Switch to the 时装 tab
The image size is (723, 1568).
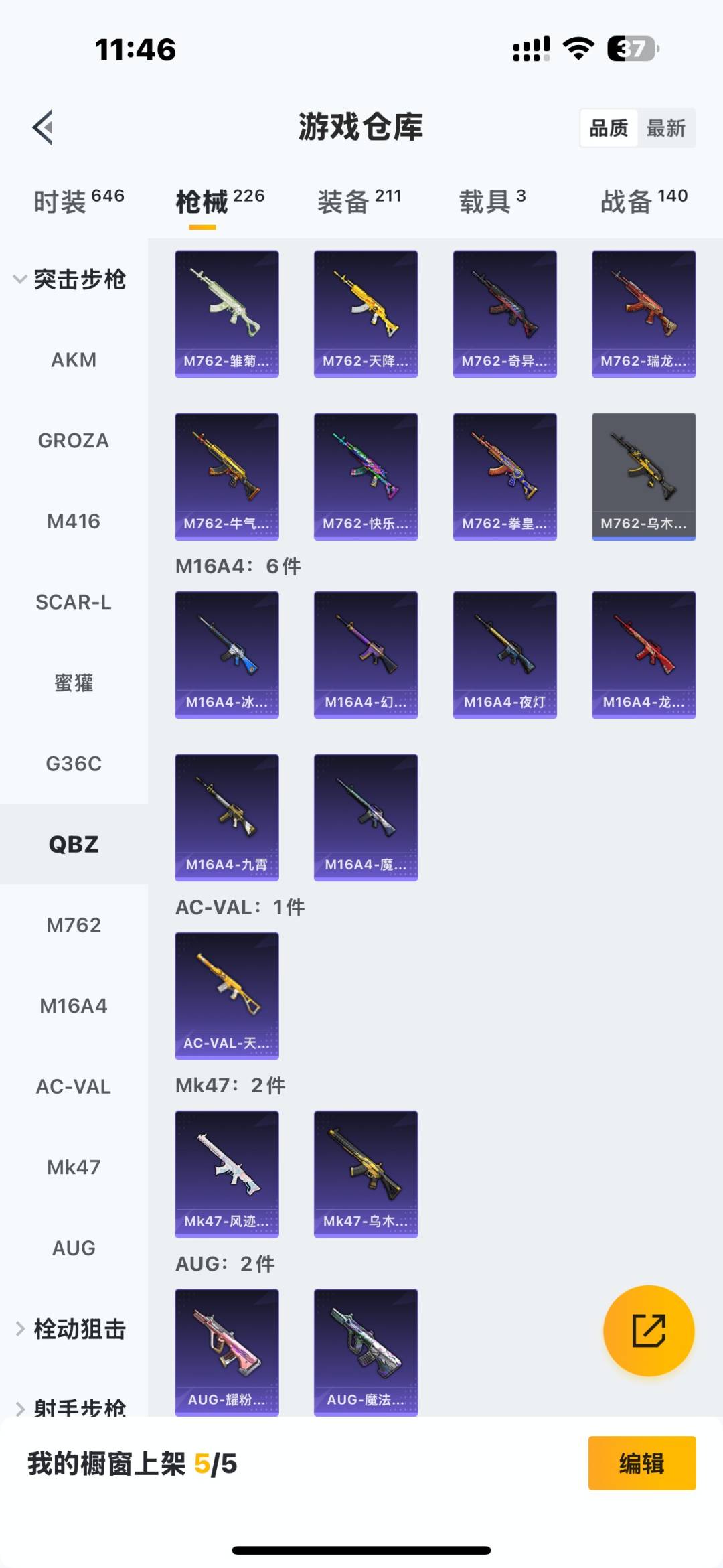(78, 200)
